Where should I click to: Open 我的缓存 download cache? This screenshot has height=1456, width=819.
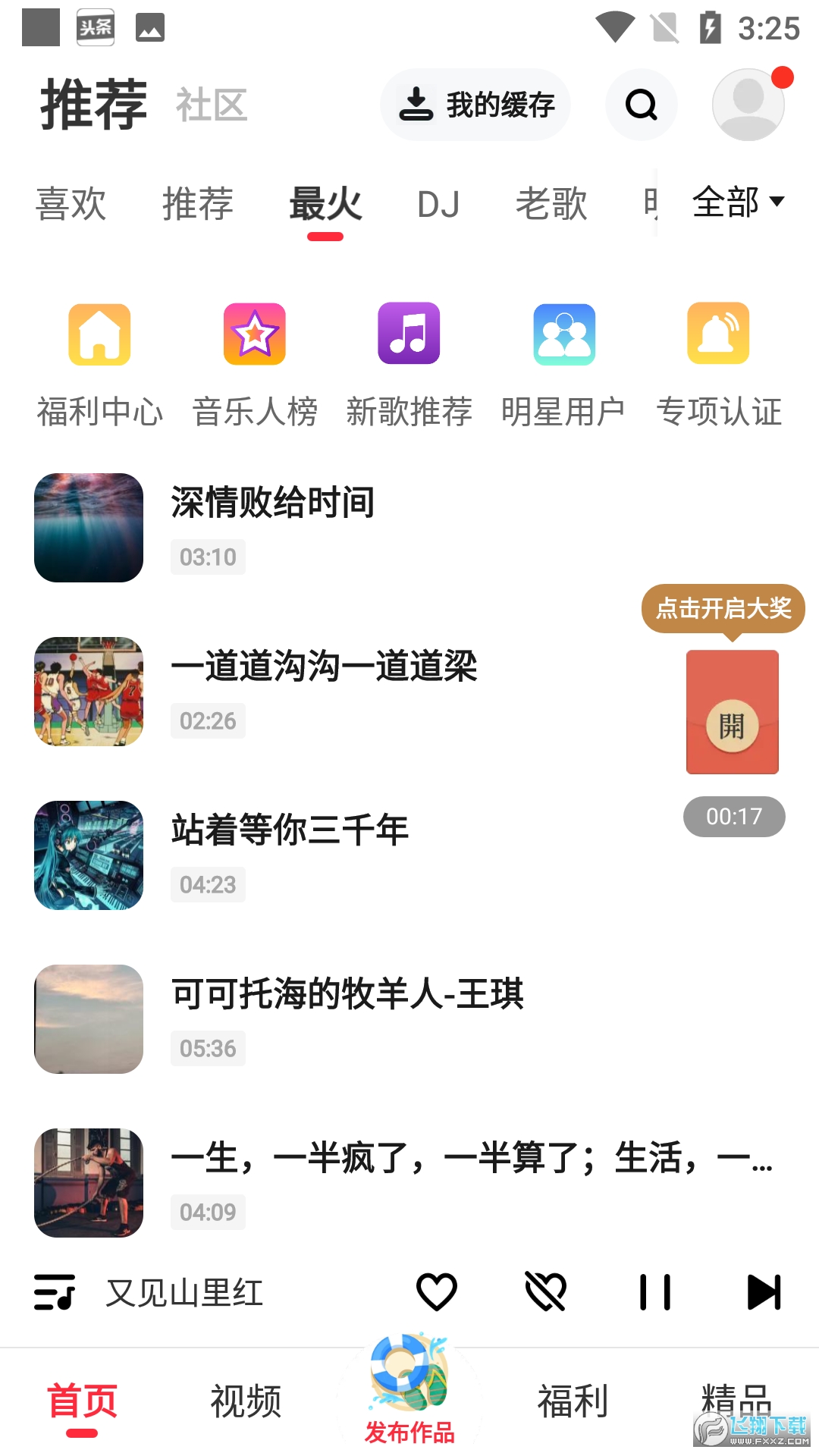coord(475,104)
